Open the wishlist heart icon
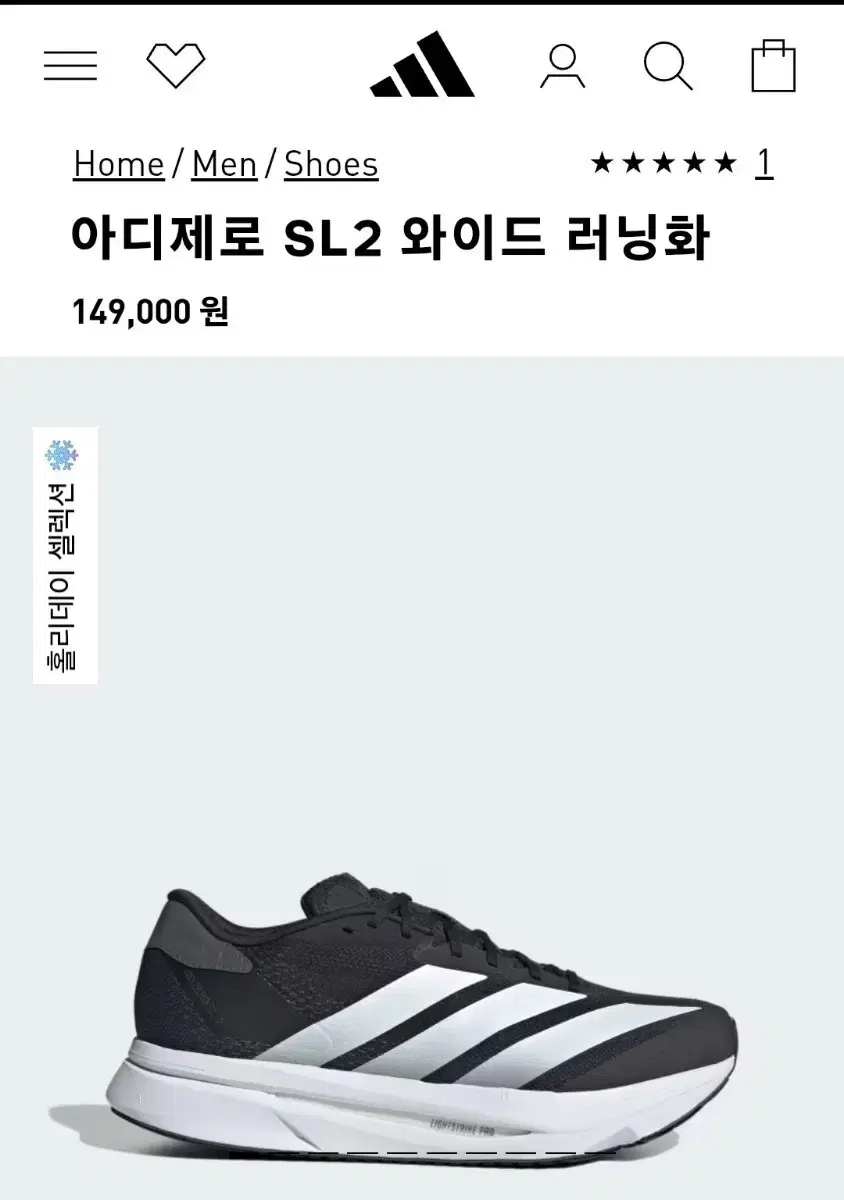Screen dimensions: 844x1200 tap(175, 64)
